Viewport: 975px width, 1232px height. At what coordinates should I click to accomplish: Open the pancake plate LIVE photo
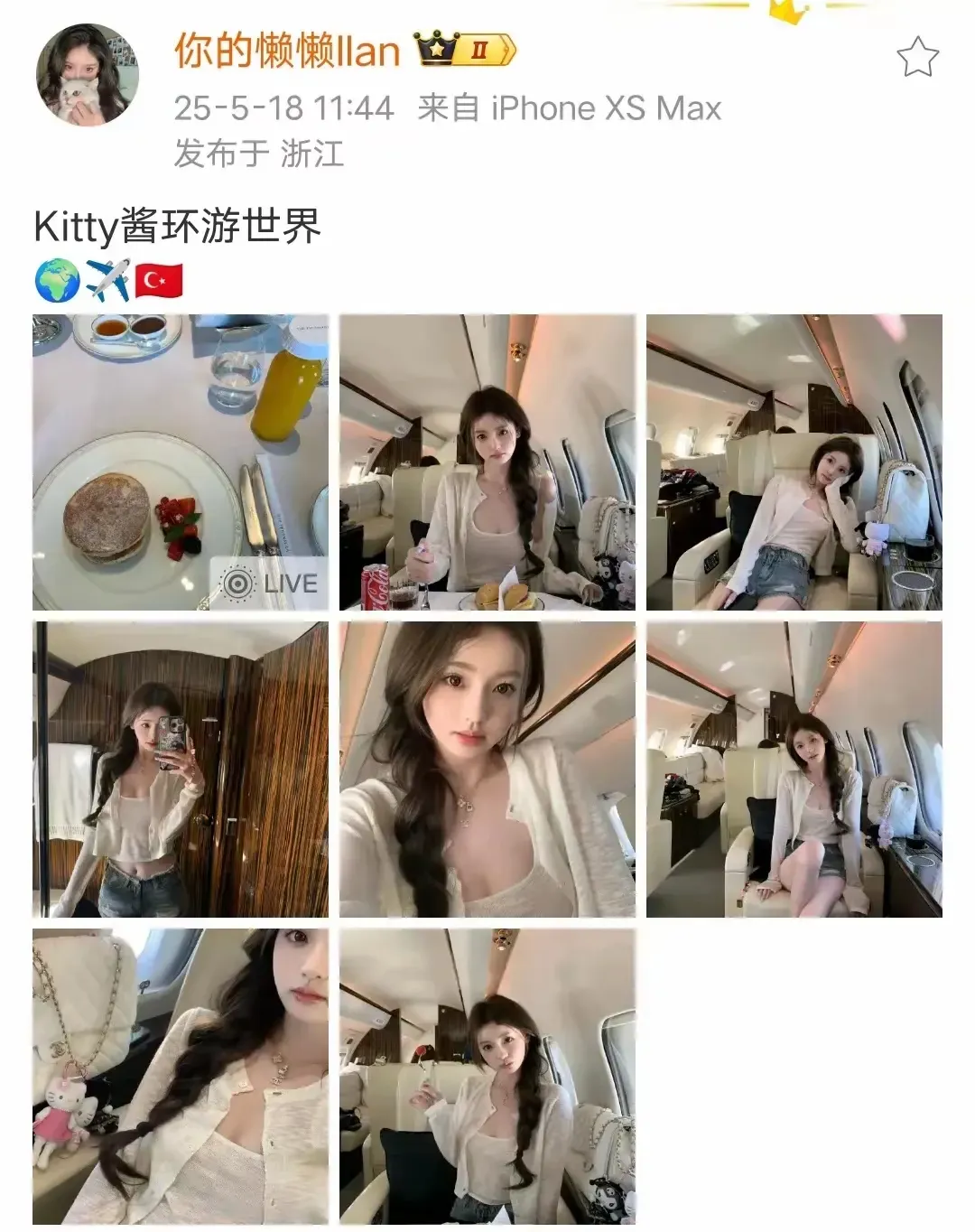[x=181, y=462]
